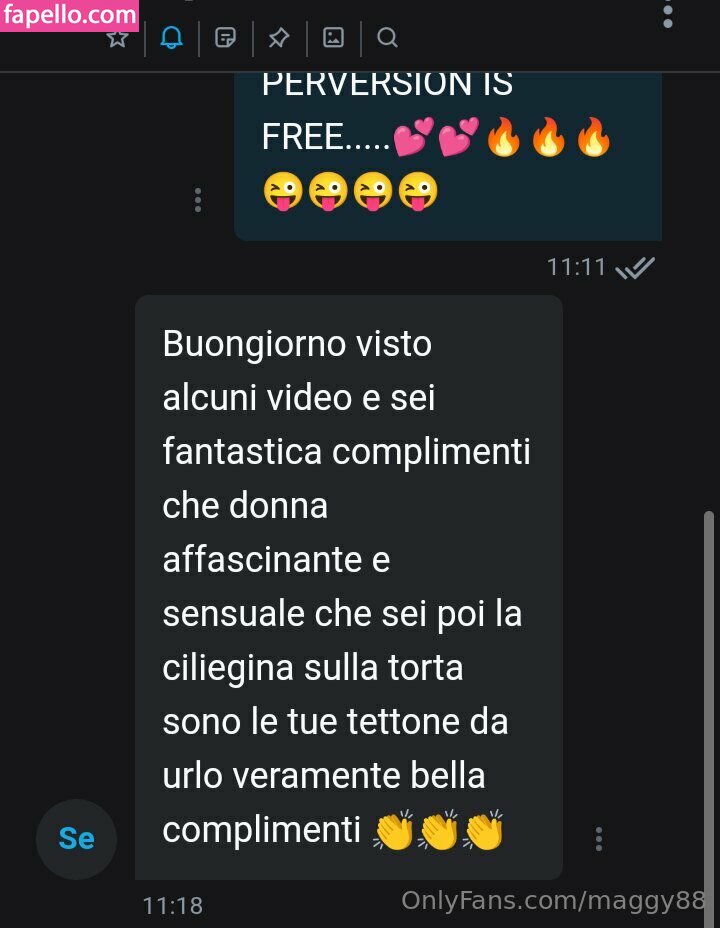Open the chat media gallery icon
This screenshot has width=720, height=928.
click(334, 38)
